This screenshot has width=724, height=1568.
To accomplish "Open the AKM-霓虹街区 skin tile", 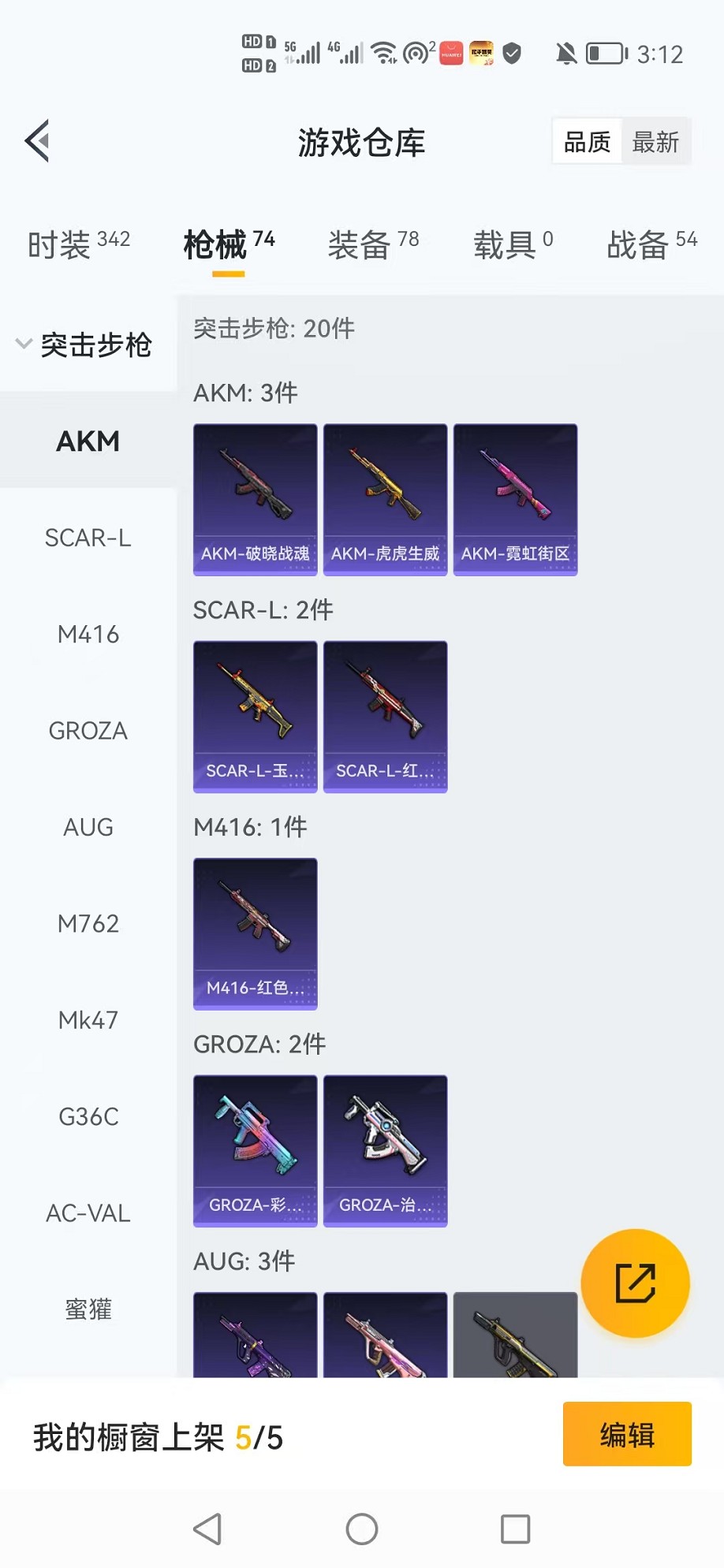I will (515, 500).
